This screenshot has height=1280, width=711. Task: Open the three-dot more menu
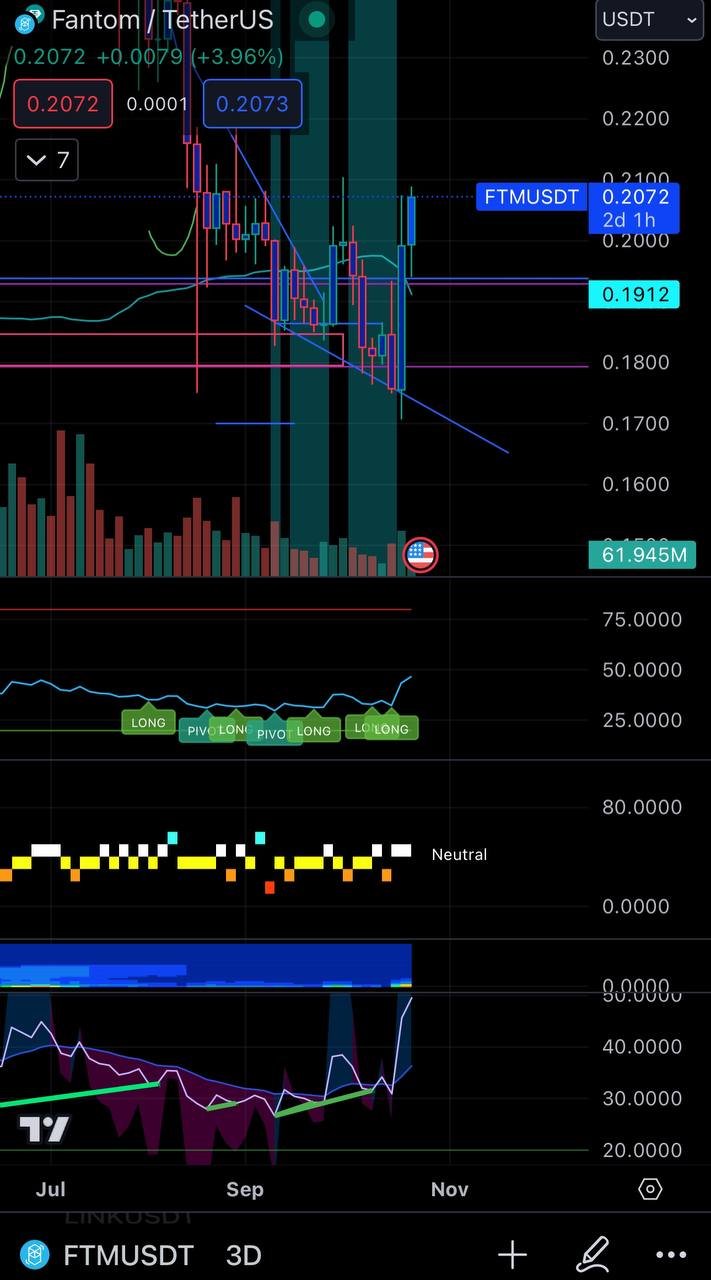click(x=671, y=1255)
